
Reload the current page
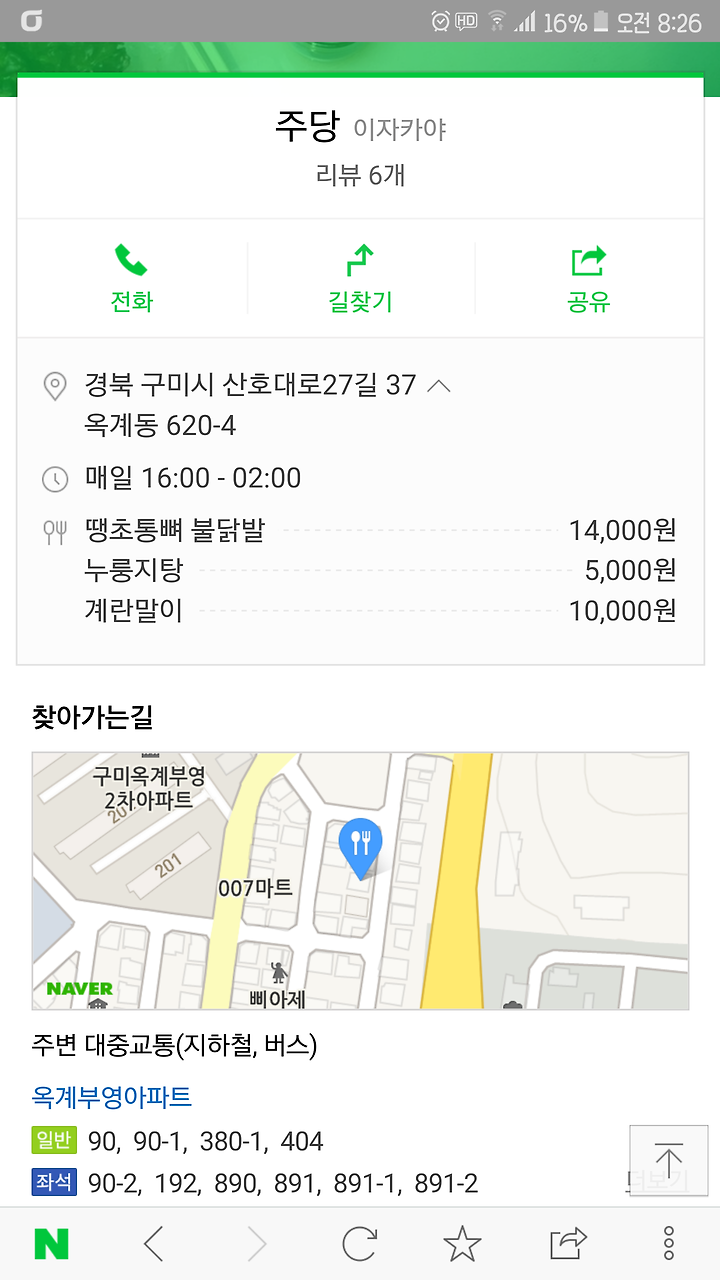coord(360,1244)
